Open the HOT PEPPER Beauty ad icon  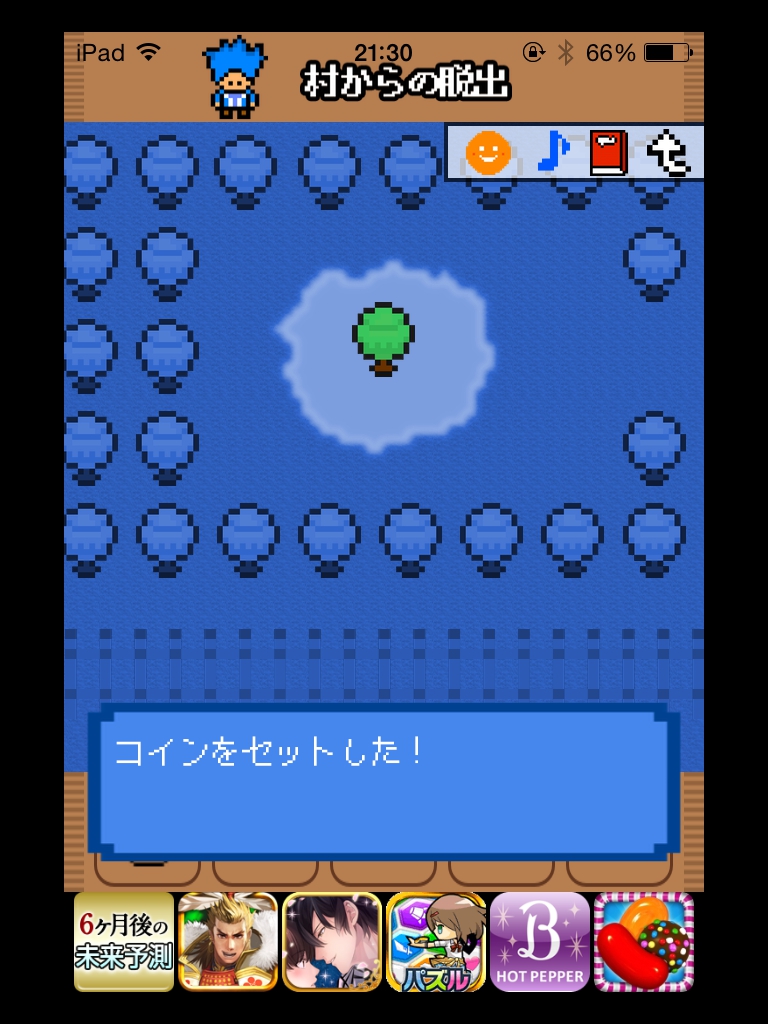click(540, 942)
